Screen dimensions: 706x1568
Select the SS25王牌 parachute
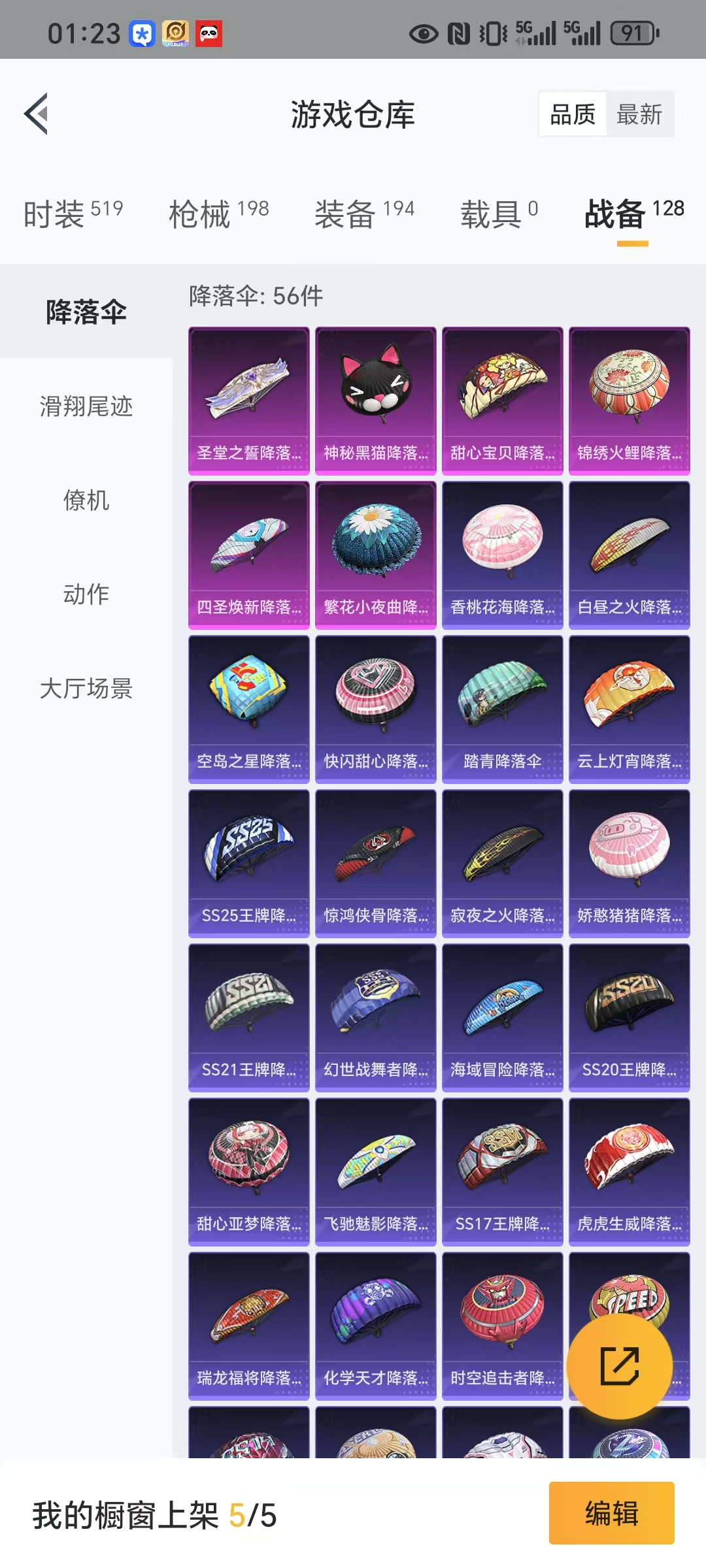248,864
